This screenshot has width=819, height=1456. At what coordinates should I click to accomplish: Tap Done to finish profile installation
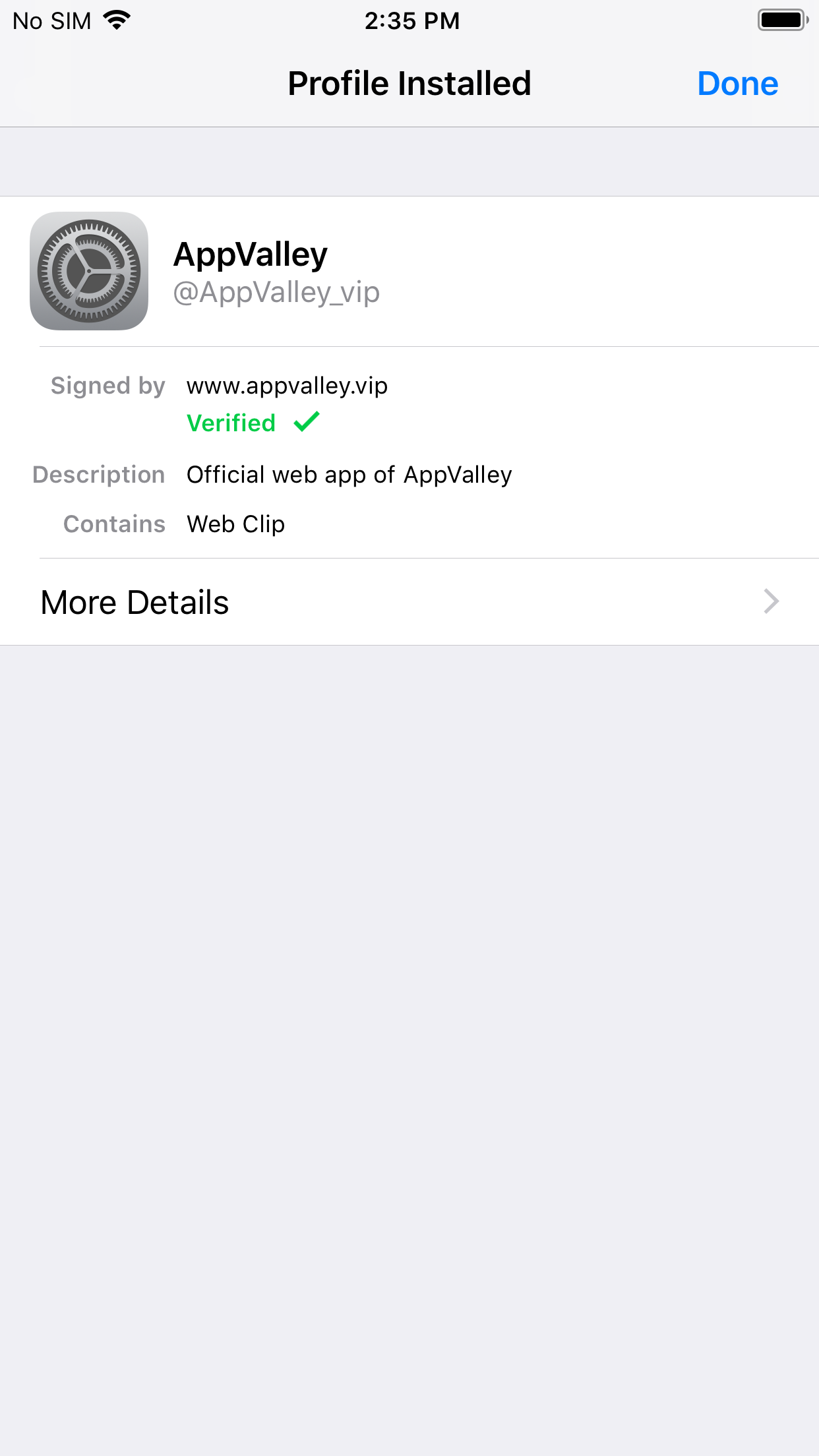(x=737, y=84)
